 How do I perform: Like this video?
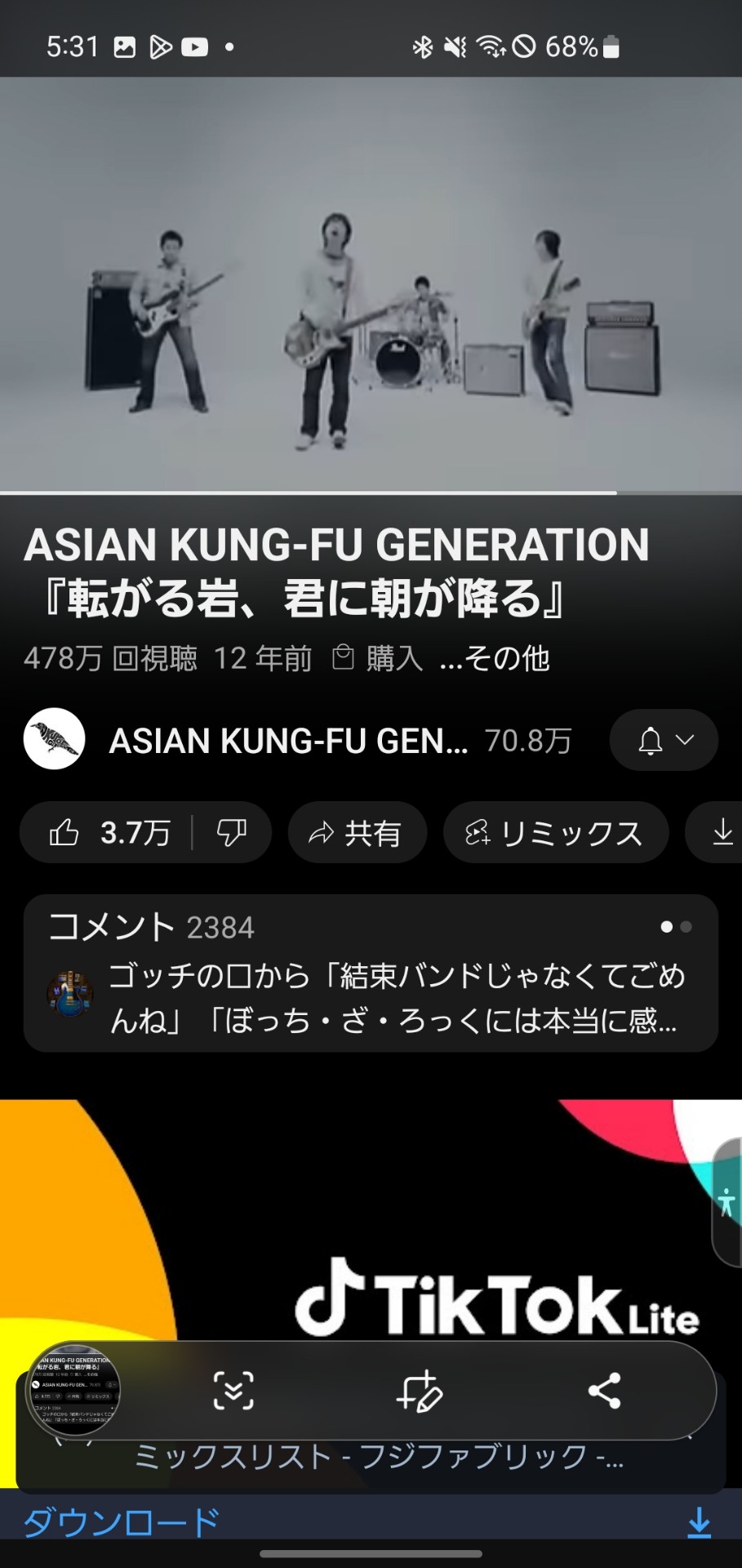[108, 833]
